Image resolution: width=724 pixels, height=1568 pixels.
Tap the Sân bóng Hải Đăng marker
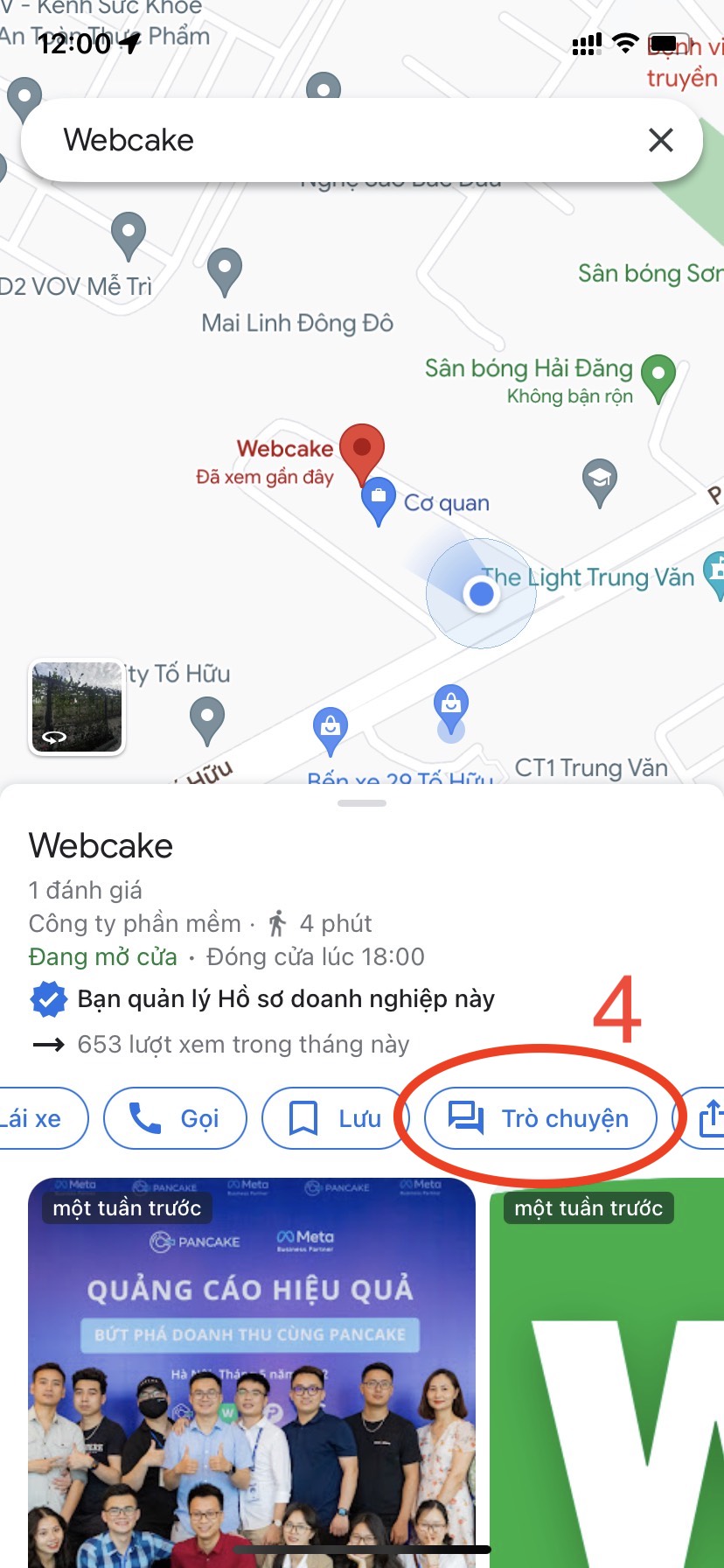[658, 376]
